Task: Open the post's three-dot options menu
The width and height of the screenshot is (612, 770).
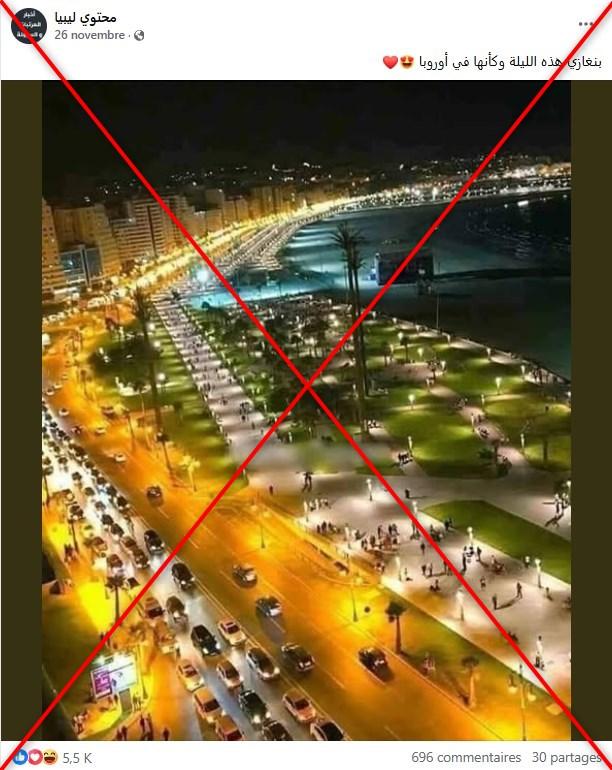Action: [x=587, y=23]
